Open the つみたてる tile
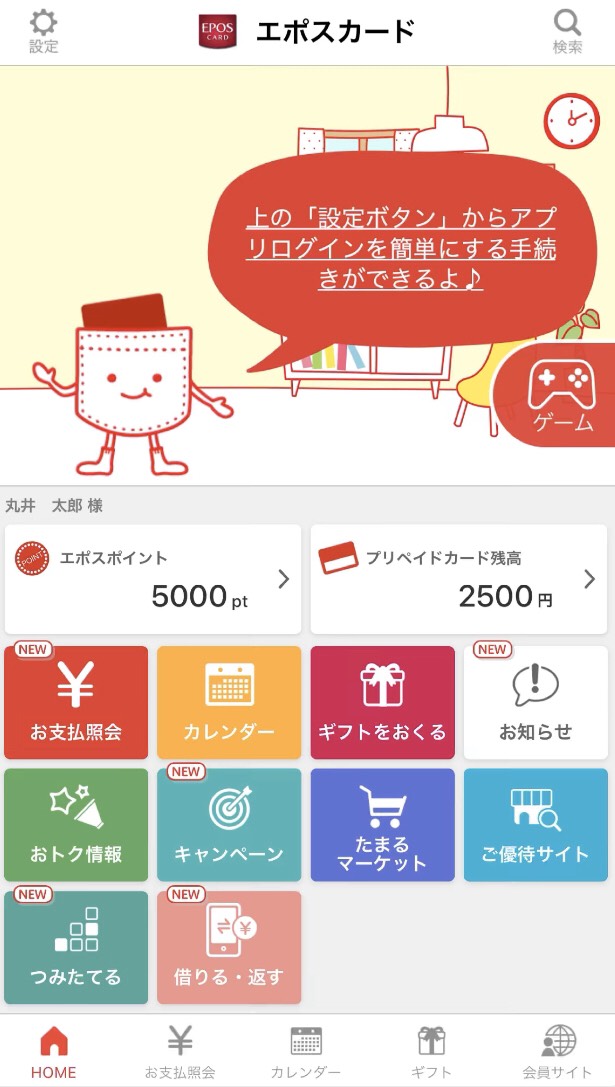 point(76,948)
